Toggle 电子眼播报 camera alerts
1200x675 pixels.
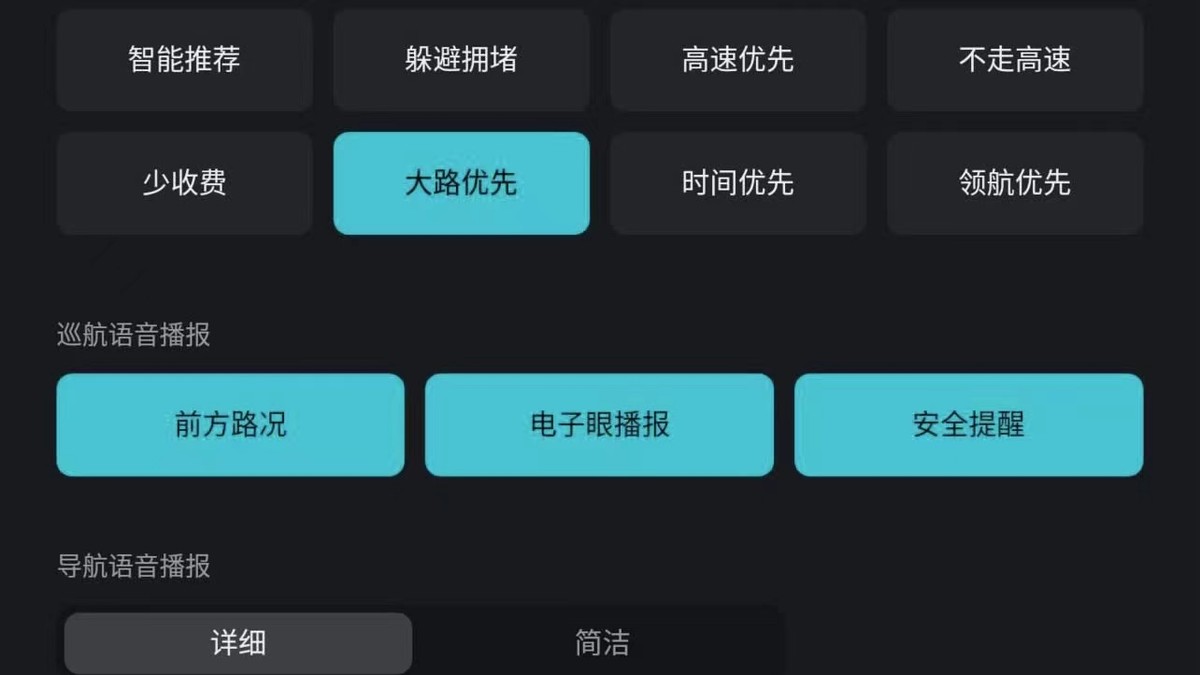coord(599,425)
